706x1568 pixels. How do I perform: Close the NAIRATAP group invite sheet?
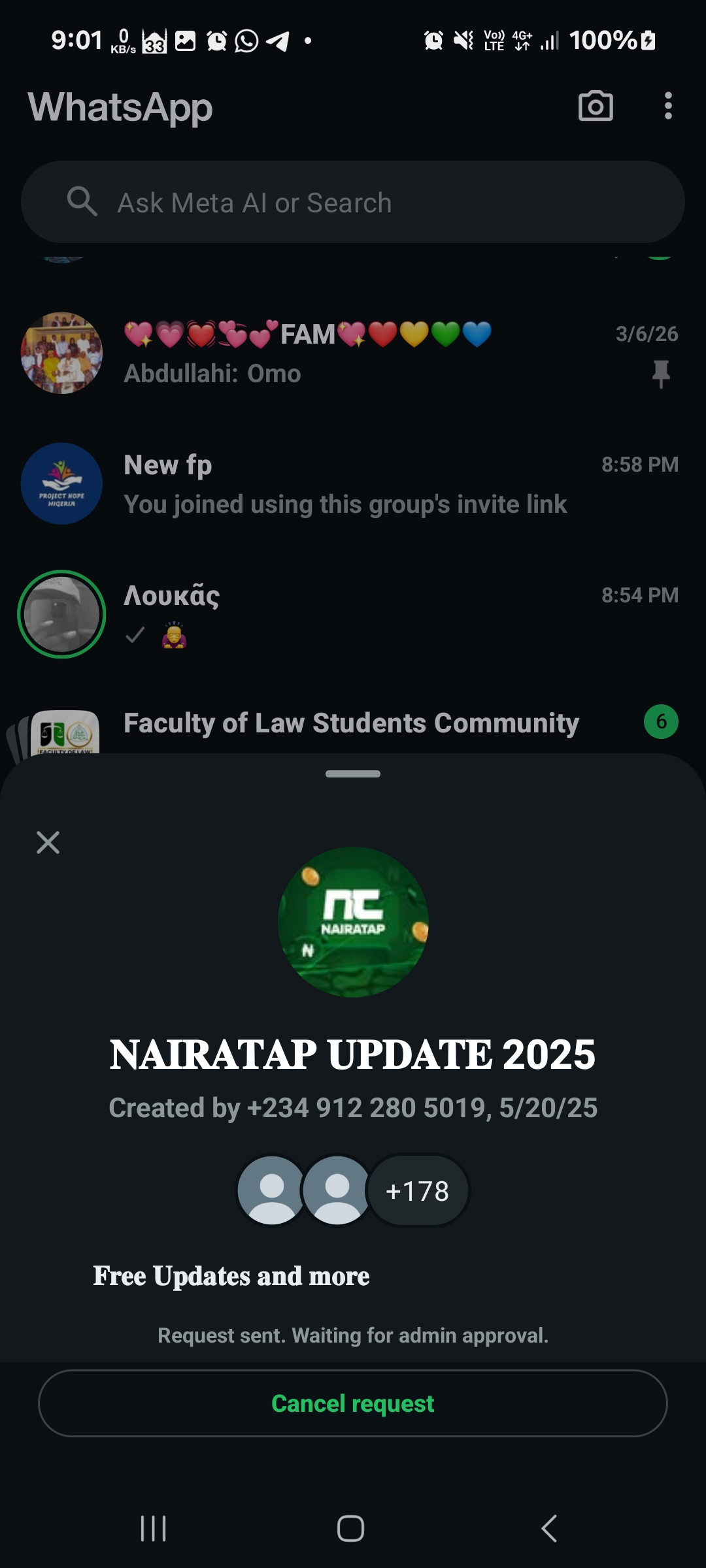(48, 842)
